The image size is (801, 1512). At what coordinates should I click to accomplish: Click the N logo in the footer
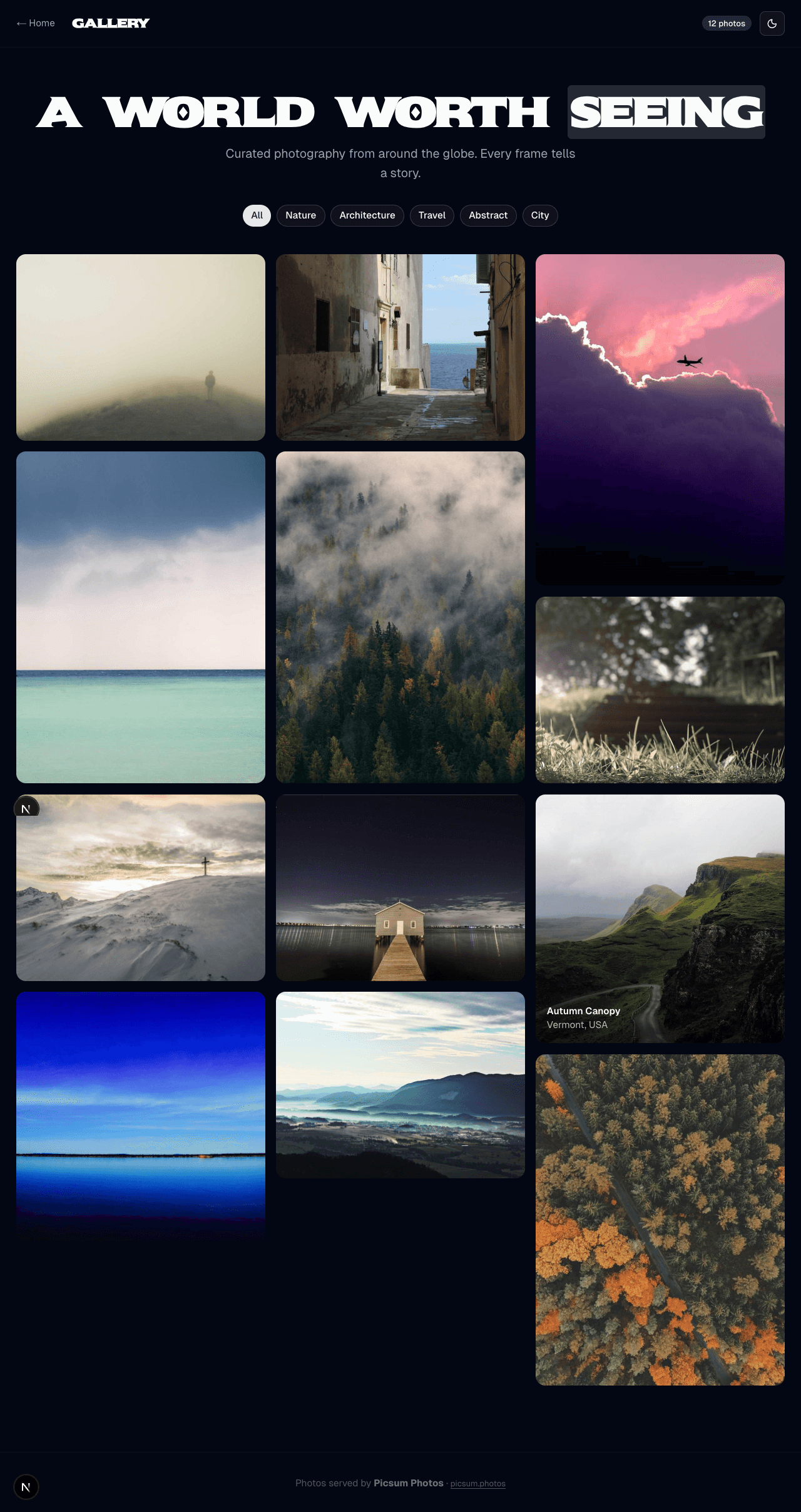pyautogui.click(x=26, y=1486)
